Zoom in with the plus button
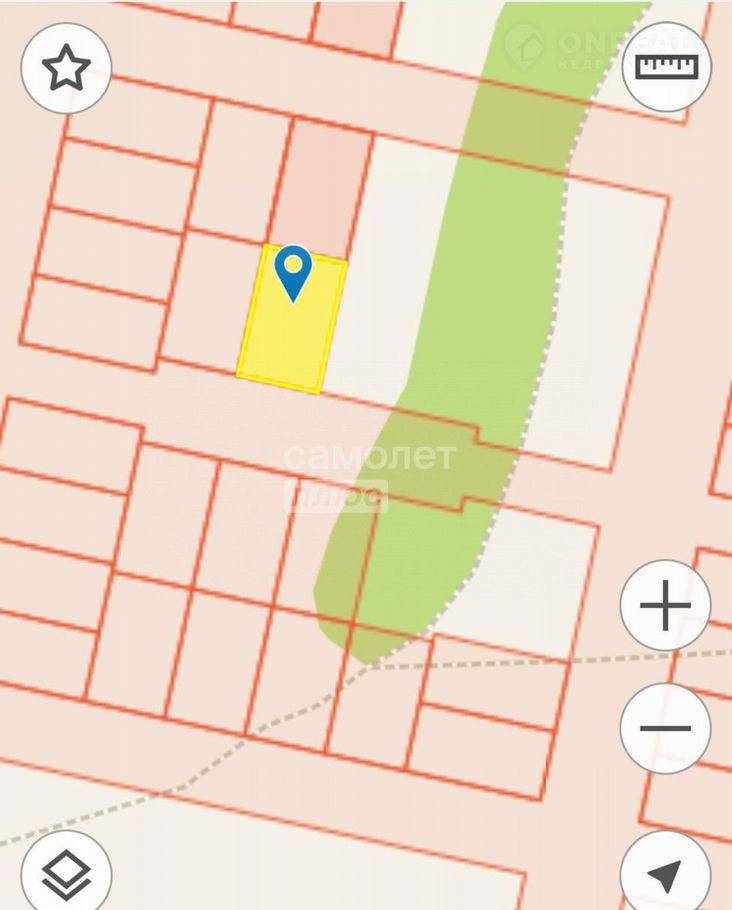The image size is (732, 910). (666, 605)
